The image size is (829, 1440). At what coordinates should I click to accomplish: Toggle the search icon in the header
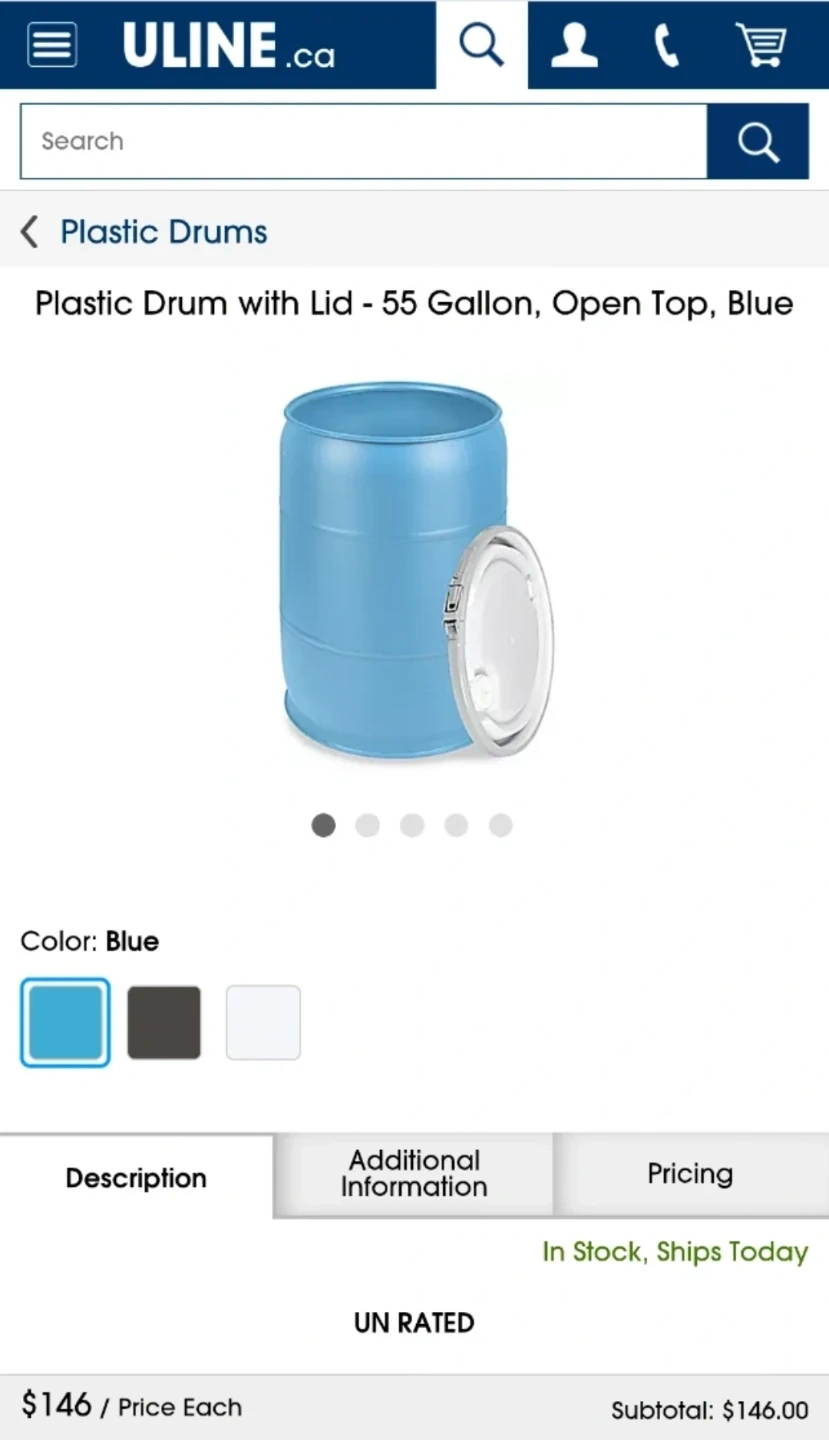(x=481, y=45)
